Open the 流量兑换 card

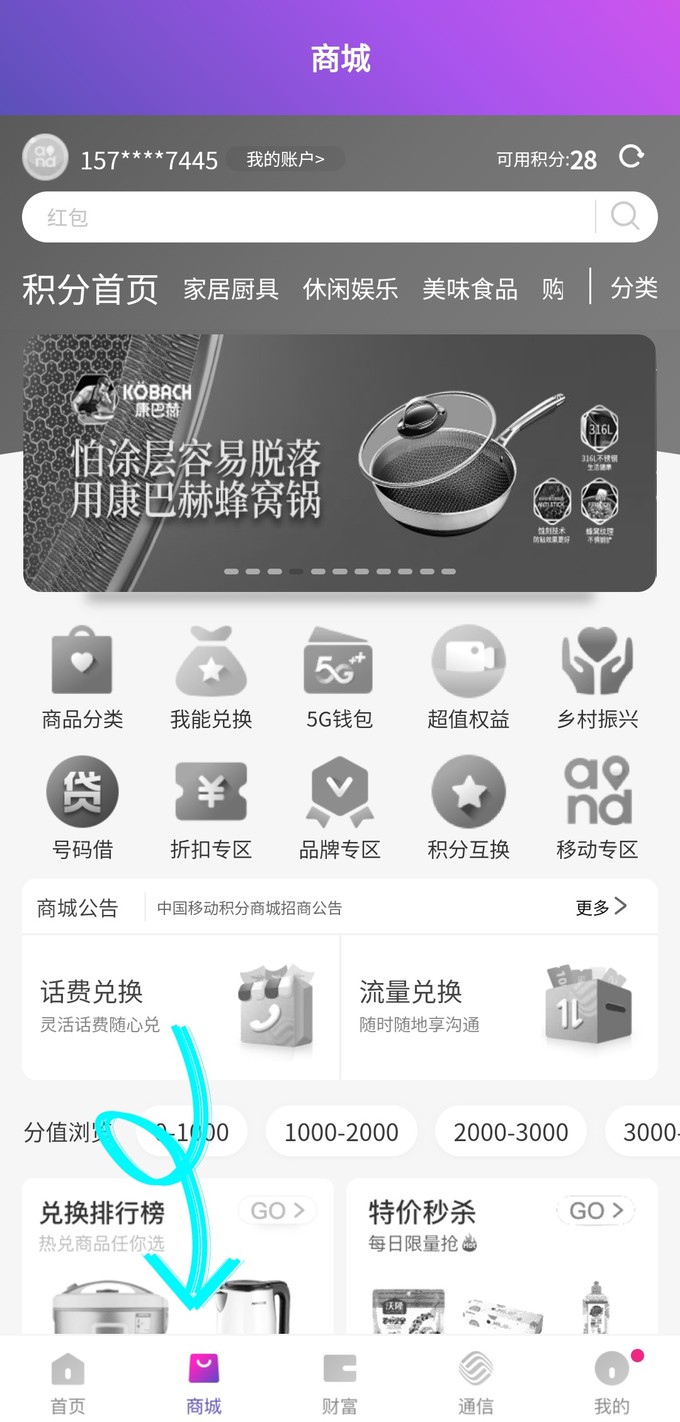pyautogui.click(x=499, y=1008)
